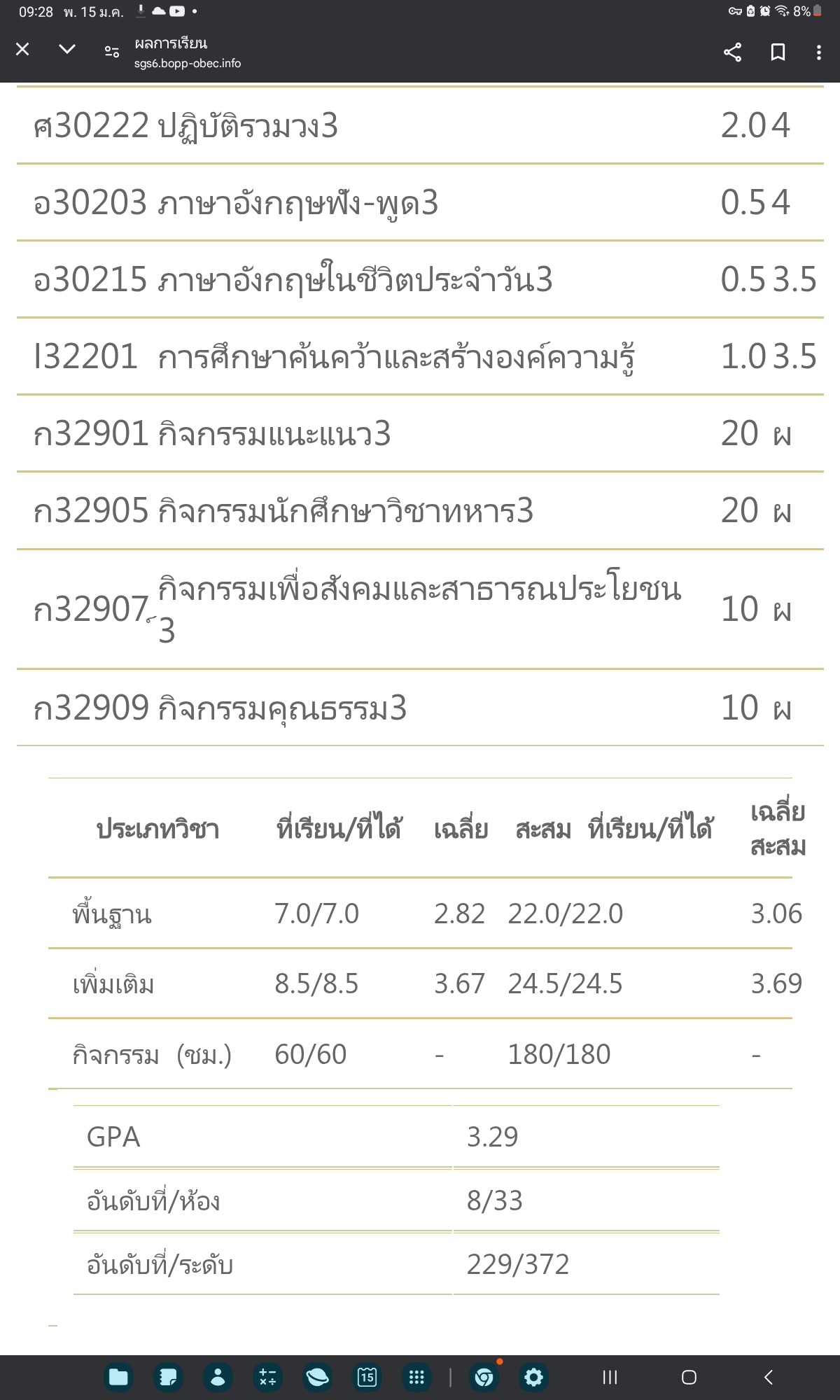Open Settings gear in the taskbar
Image resolution: width=840 pixels, height=1400 pixels.
[533, 1377]
